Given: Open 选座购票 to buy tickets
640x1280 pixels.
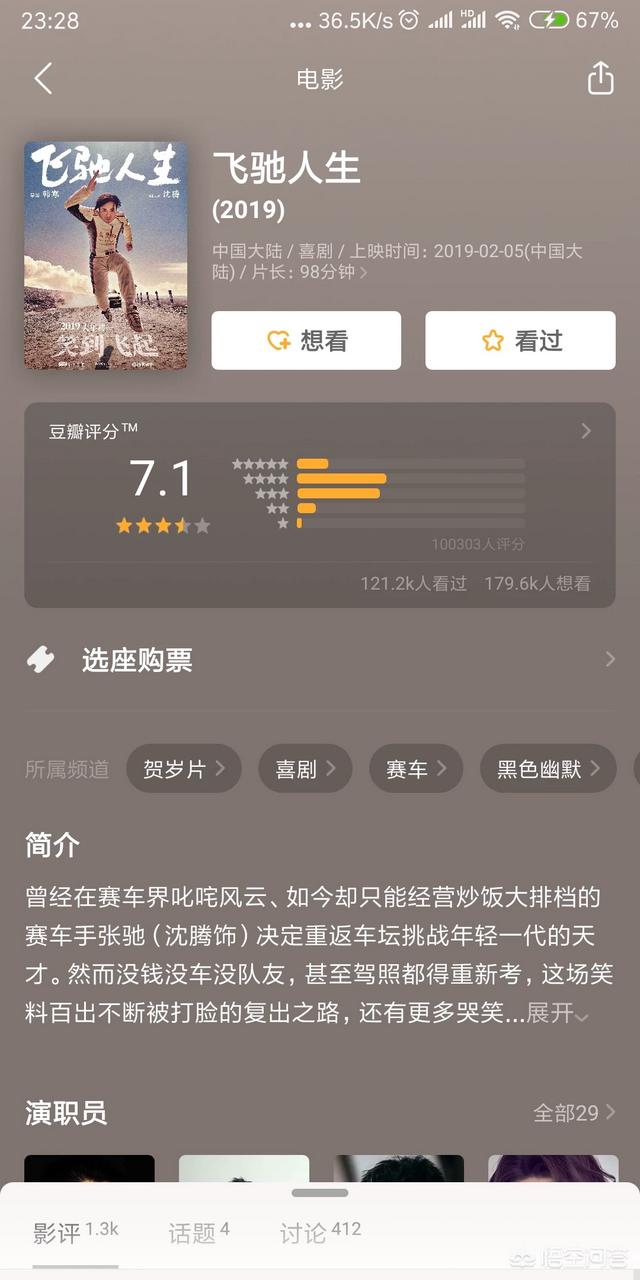Looking at the screenshot, I should (320, 660).
